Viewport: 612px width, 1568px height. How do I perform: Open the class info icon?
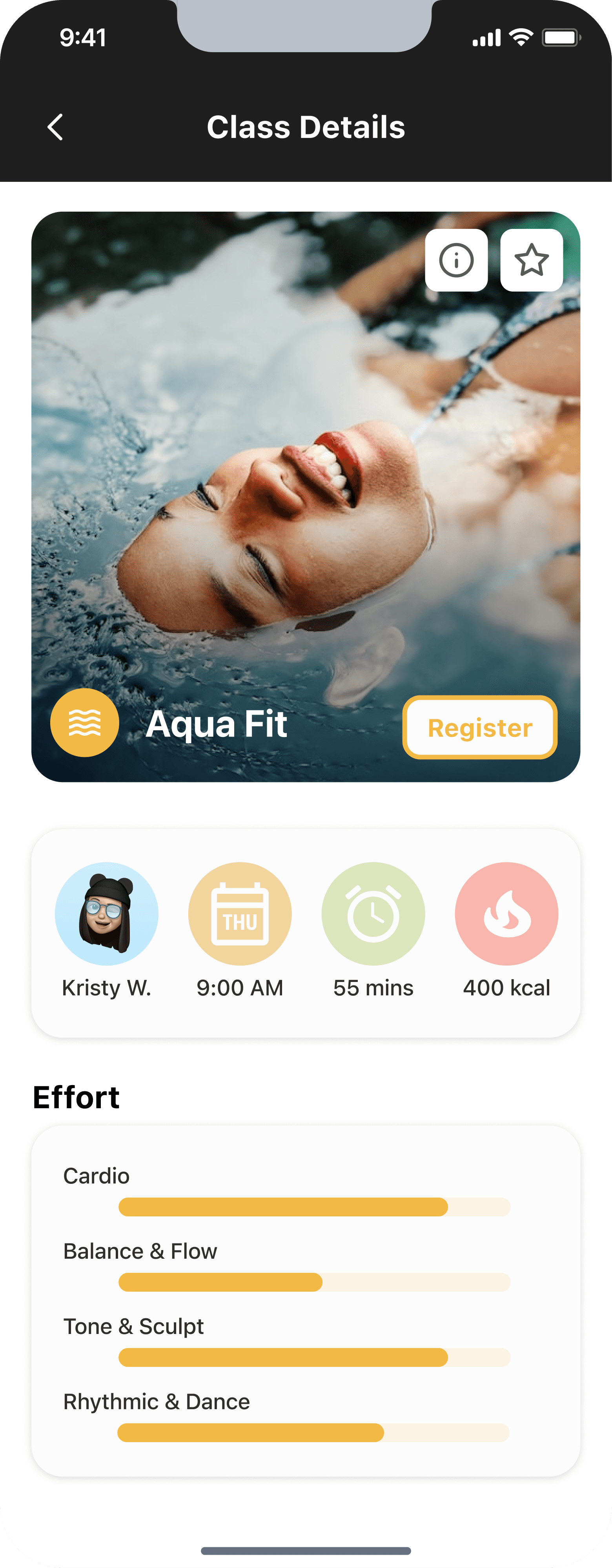[456, 261]
